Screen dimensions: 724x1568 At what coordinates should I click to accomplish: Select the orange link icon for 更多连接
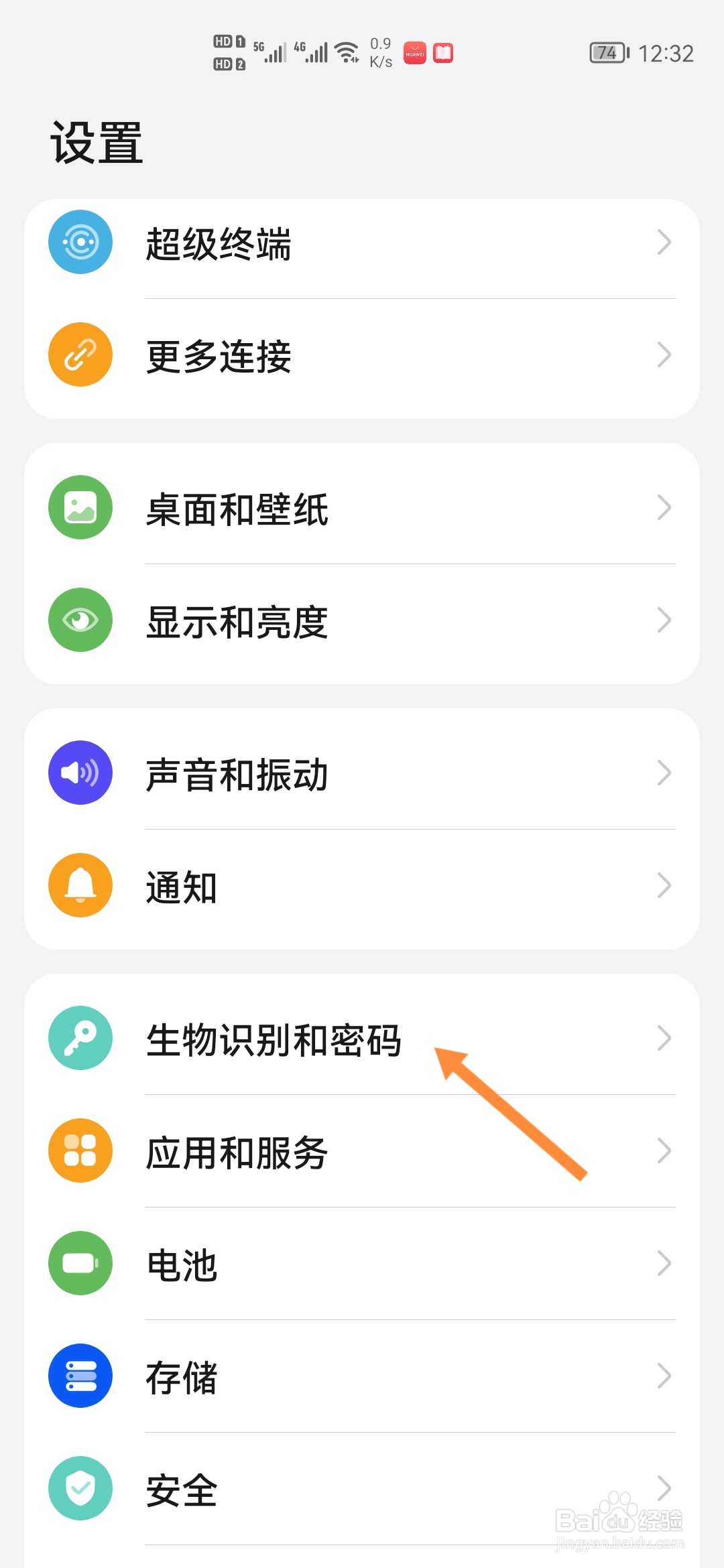tap(80, 354)
